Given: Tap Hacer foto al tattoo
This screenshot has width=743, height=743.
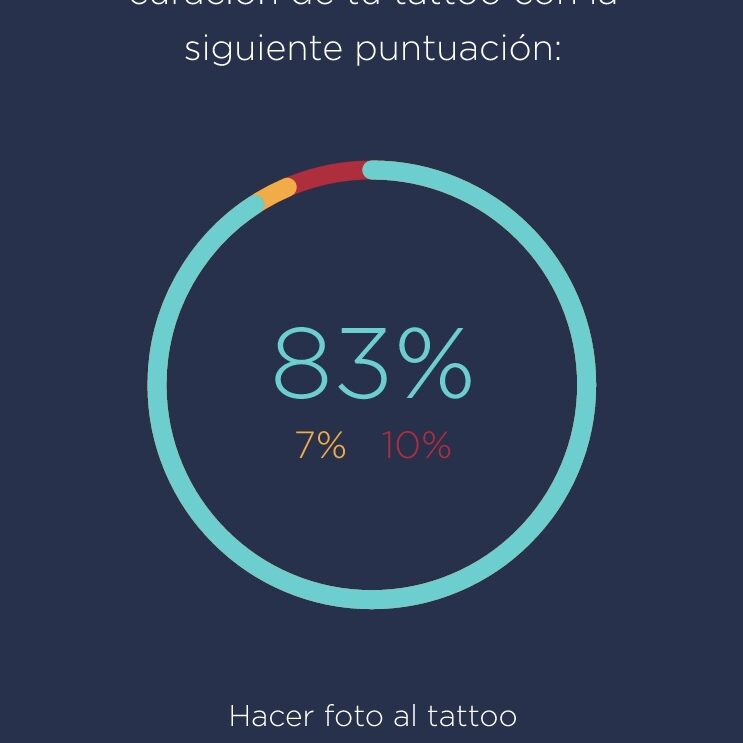Looking at the screenshot, I should pos(372,716).
